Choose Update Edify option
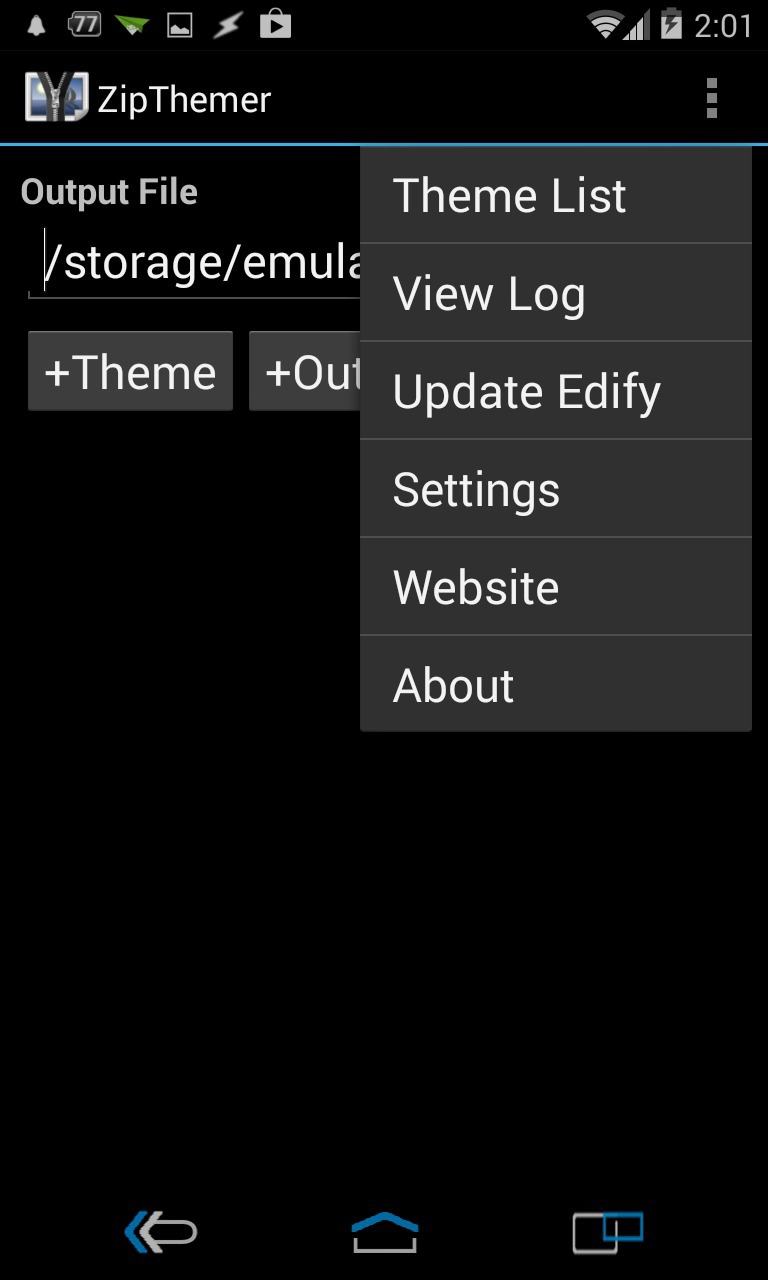Image resolution: width=768 pixels, height=1280 pixels. pos(555,391)
